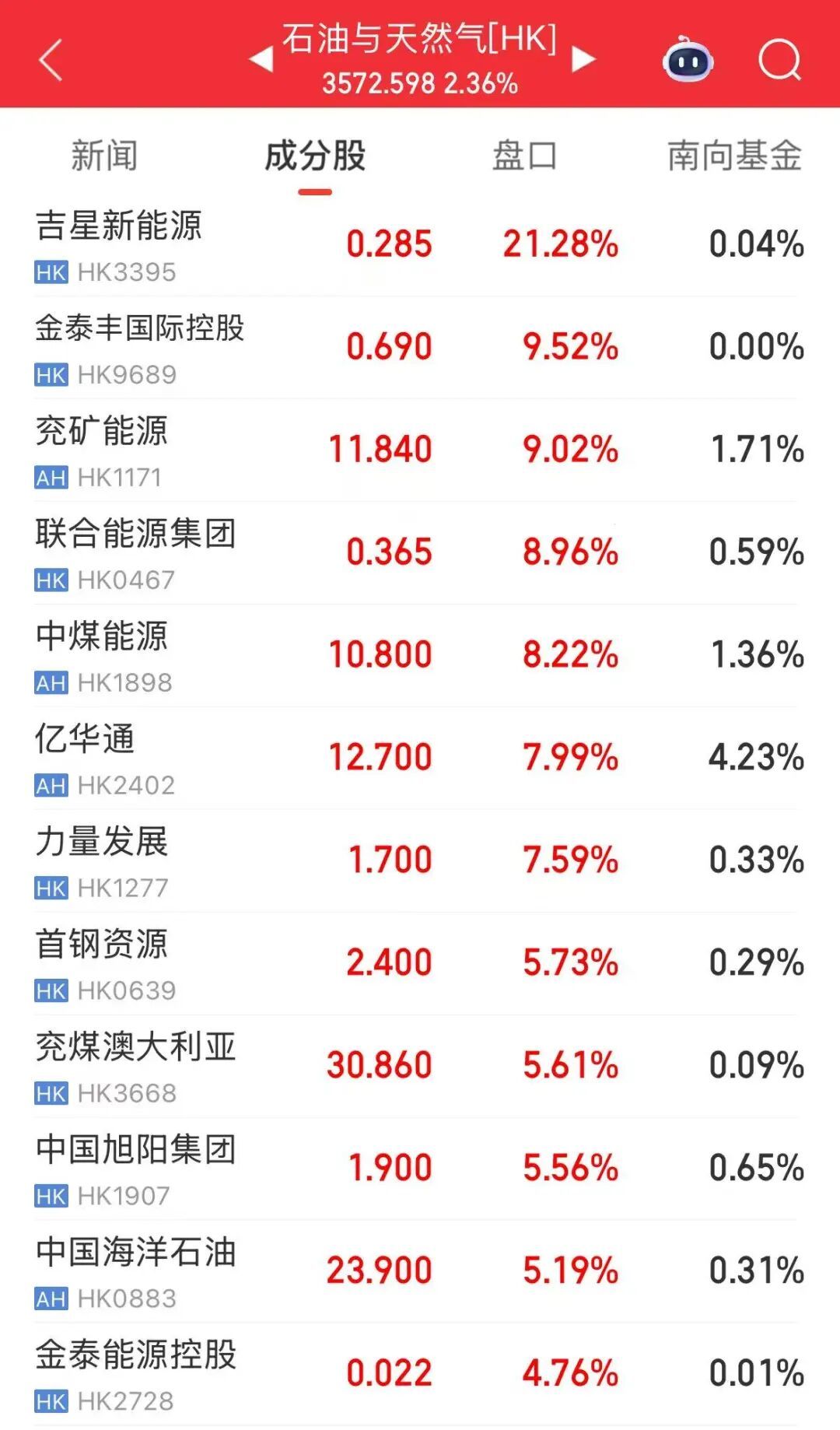
Task: Switch to the next sector with the right triangle
Action: tap(583, 59)
